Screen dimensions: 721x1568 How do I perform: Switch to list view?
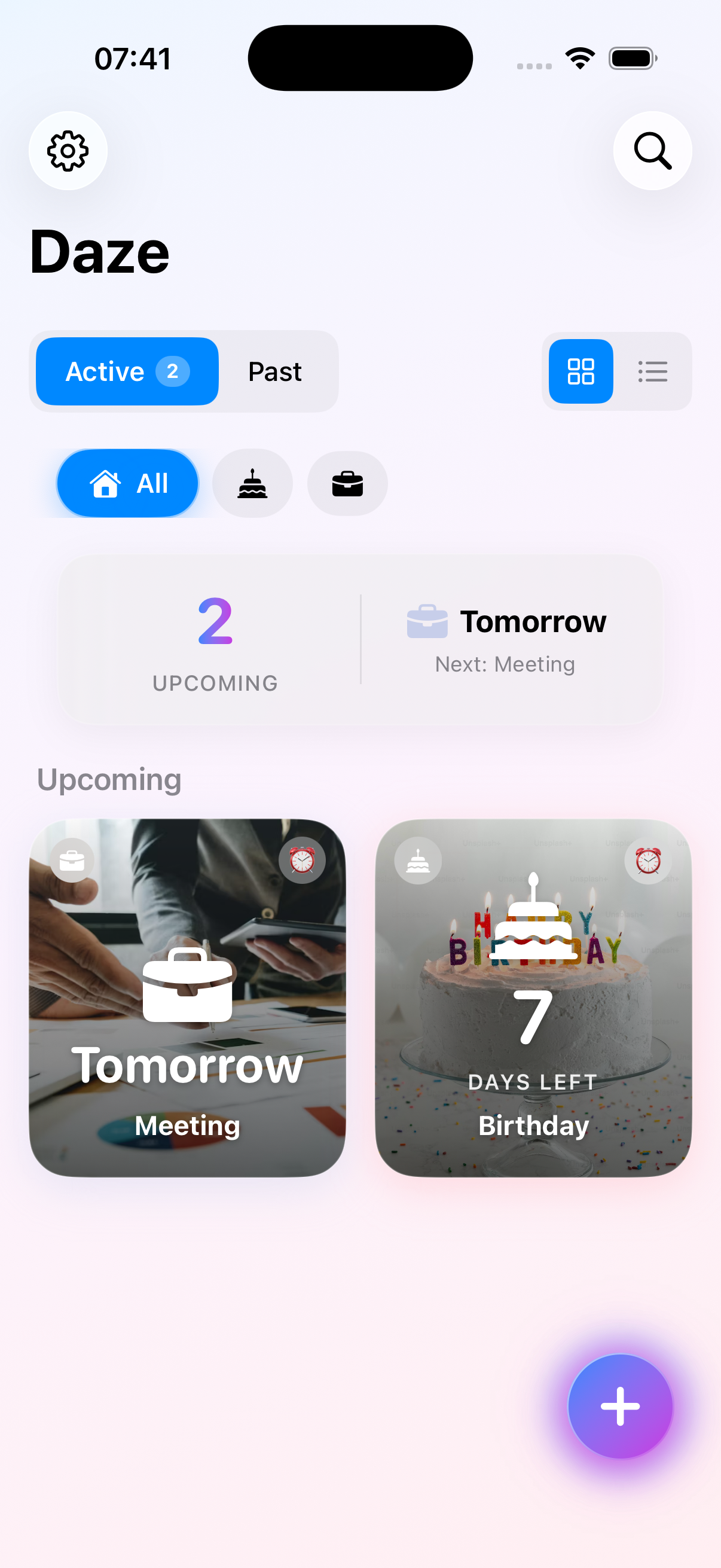tap(652, 371)
